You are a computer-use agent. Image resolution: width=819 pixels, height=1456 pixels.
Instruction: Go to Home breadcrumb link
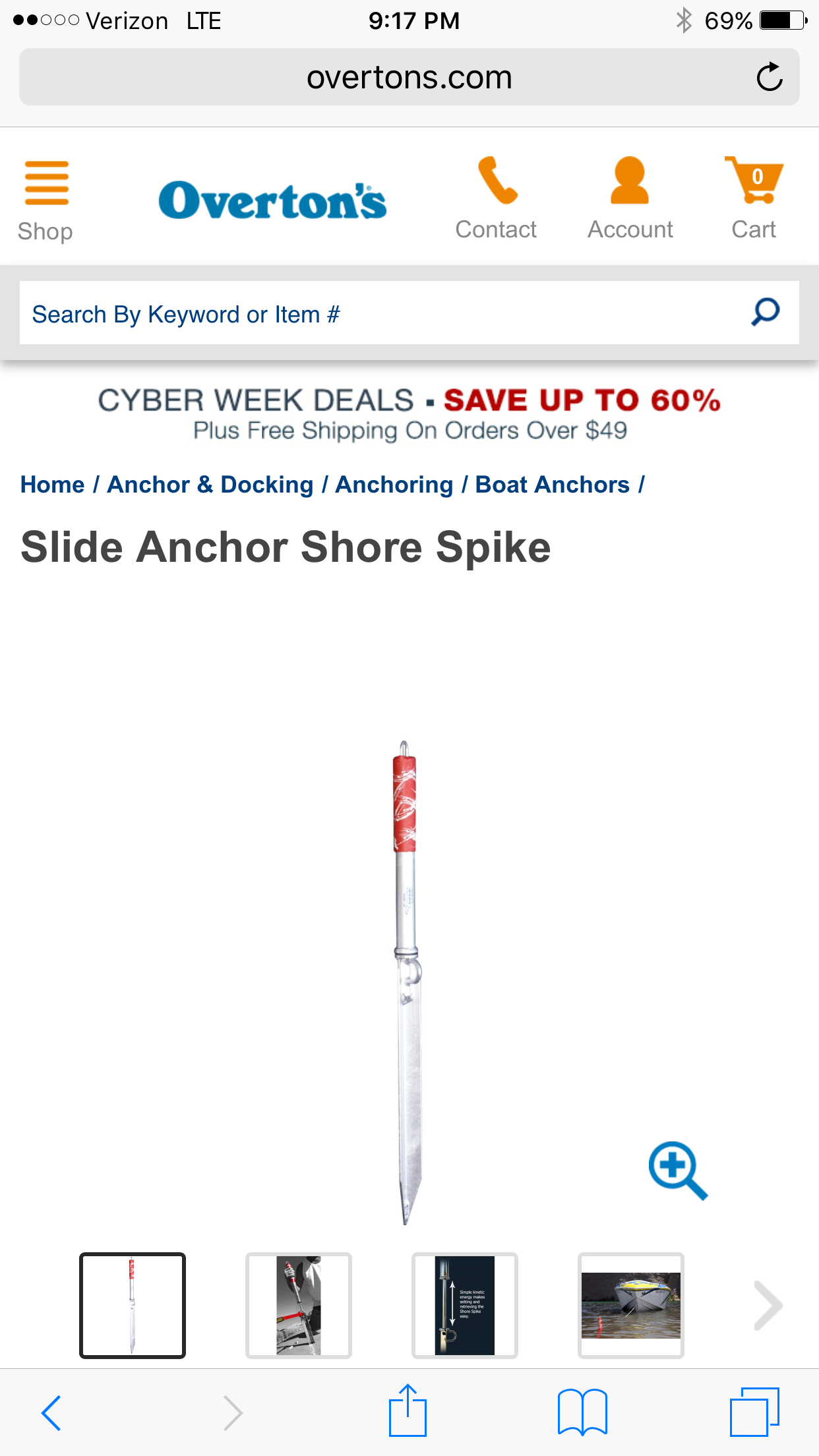pos(53,485)
